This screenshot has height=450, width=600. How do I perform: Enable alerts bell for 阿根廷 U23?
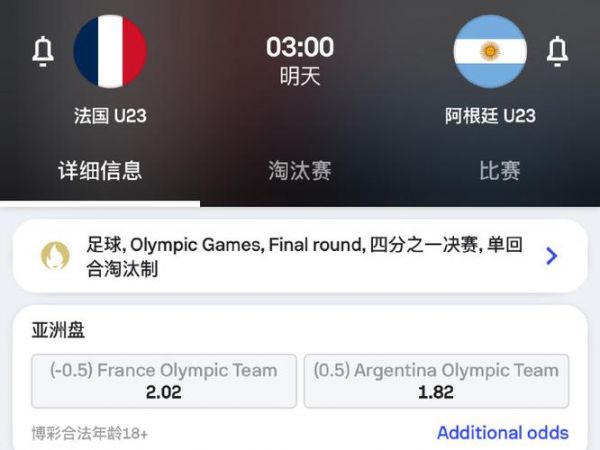pyautogui.click(x=557, y=50)
